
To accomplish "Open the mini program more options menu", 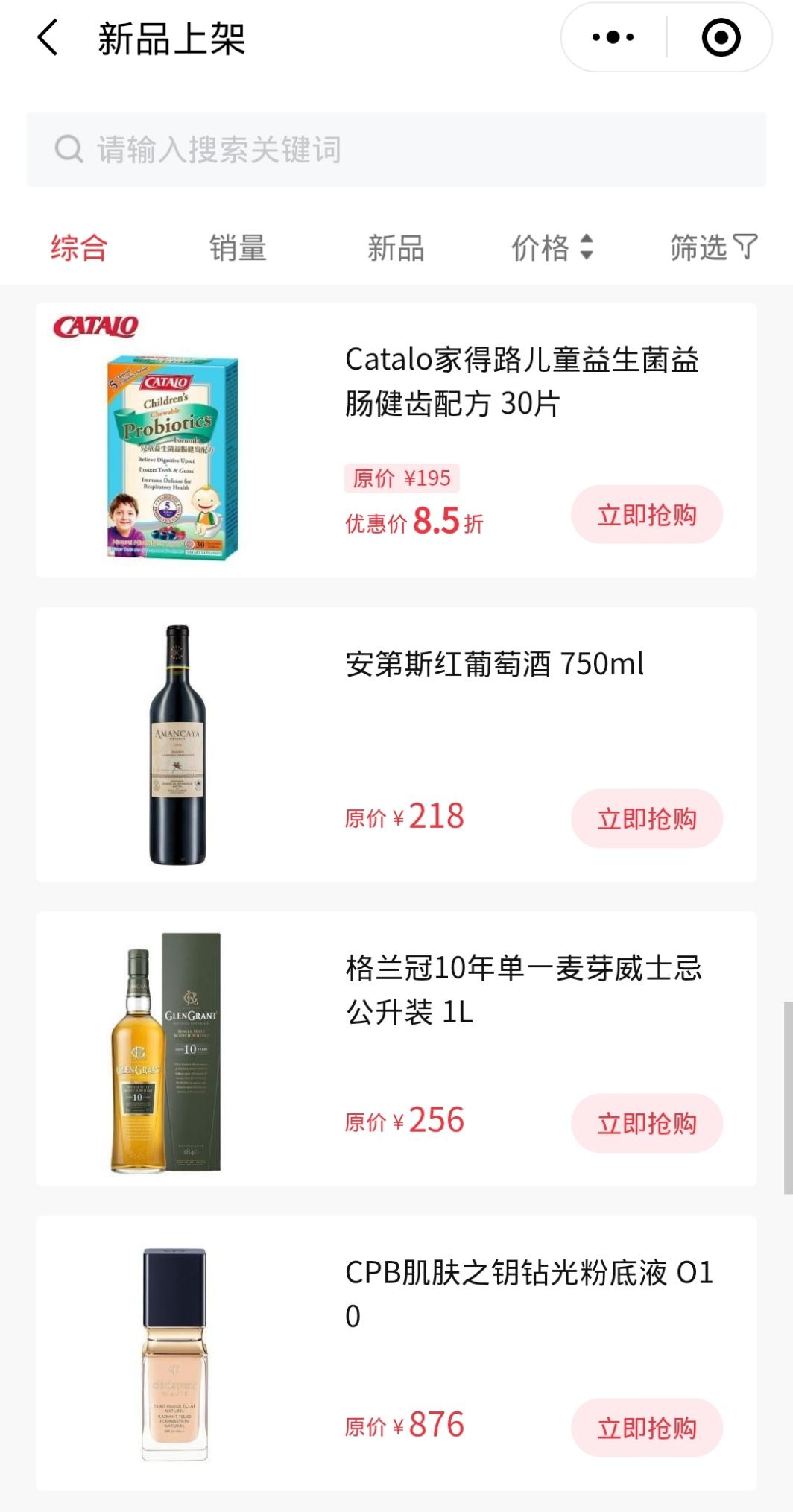I will pos(613,37).
